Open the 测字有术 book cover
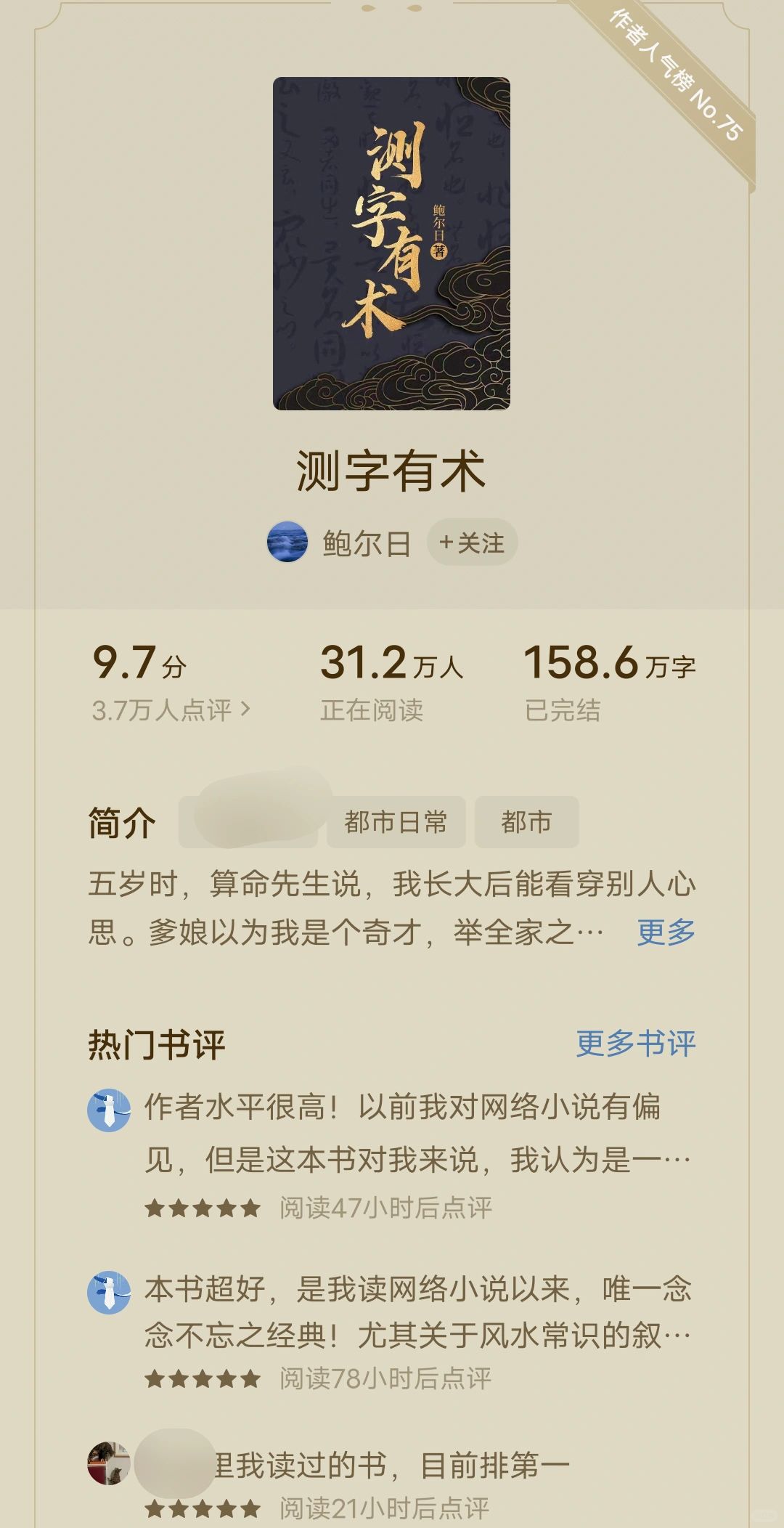The width and height of the screenshot is (784, 1528). click(x=391, y=243)
